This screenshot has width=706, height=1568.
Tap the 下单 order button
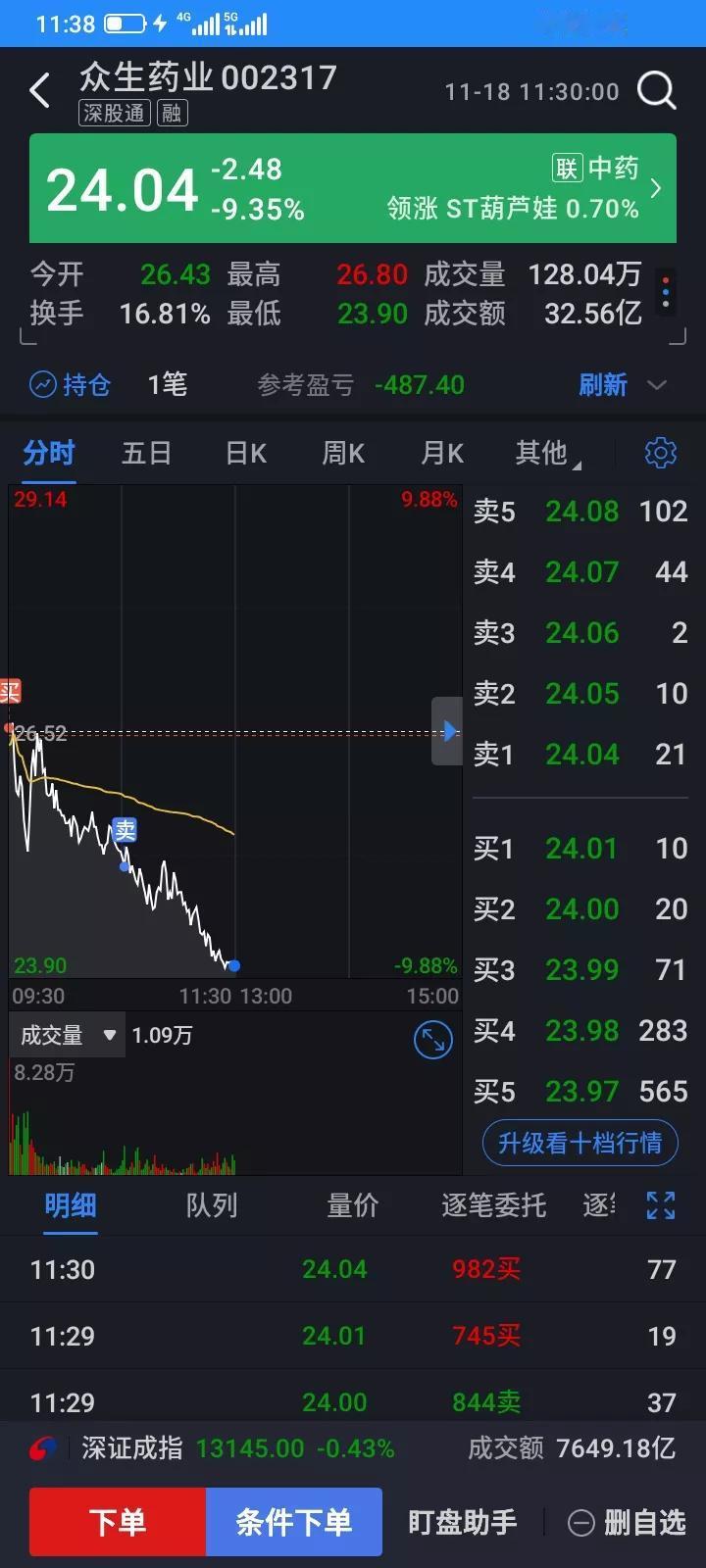(117, 1522)
